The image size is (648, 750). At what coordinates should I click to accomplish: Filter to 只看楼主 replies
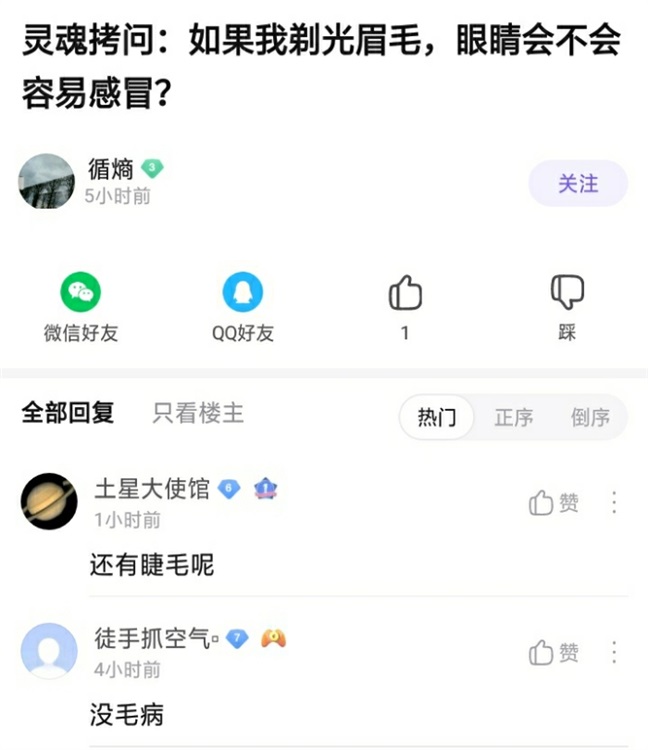tap(198, 413)
